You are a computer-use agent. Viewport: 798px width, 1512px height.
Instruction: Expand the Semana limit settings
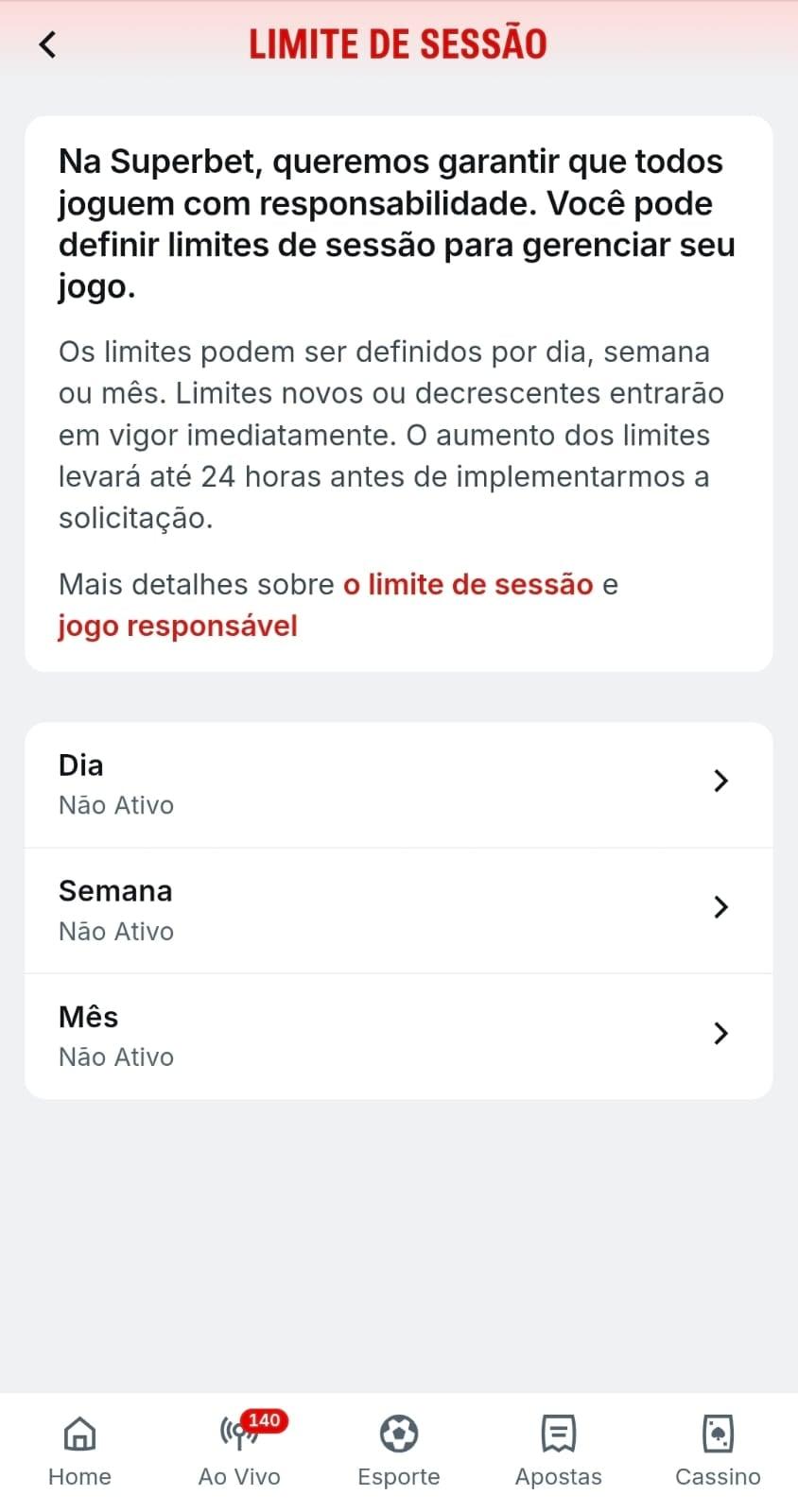397,910
